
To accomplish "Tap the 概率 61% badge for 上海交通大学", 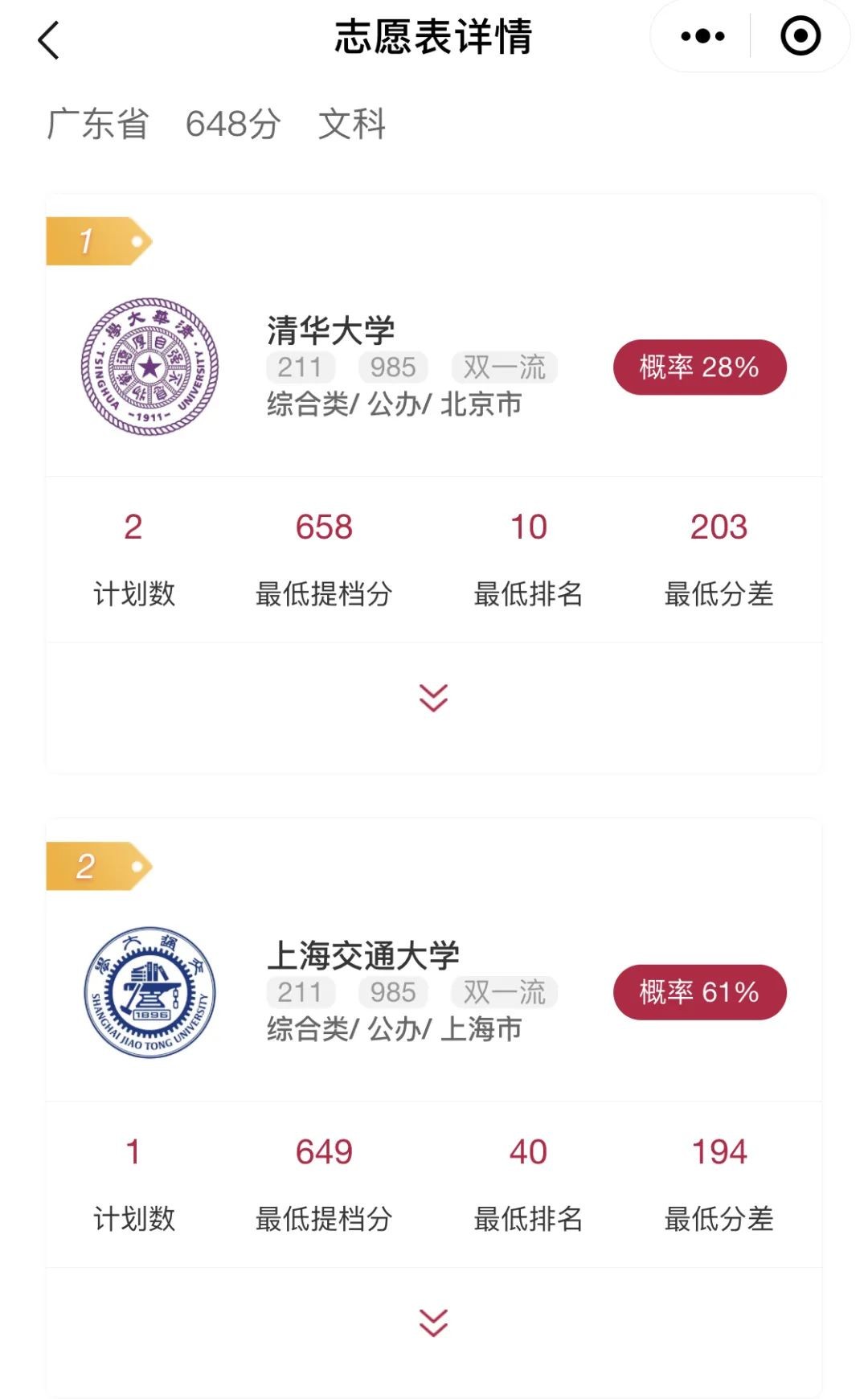I will click(x=699, y=992).
